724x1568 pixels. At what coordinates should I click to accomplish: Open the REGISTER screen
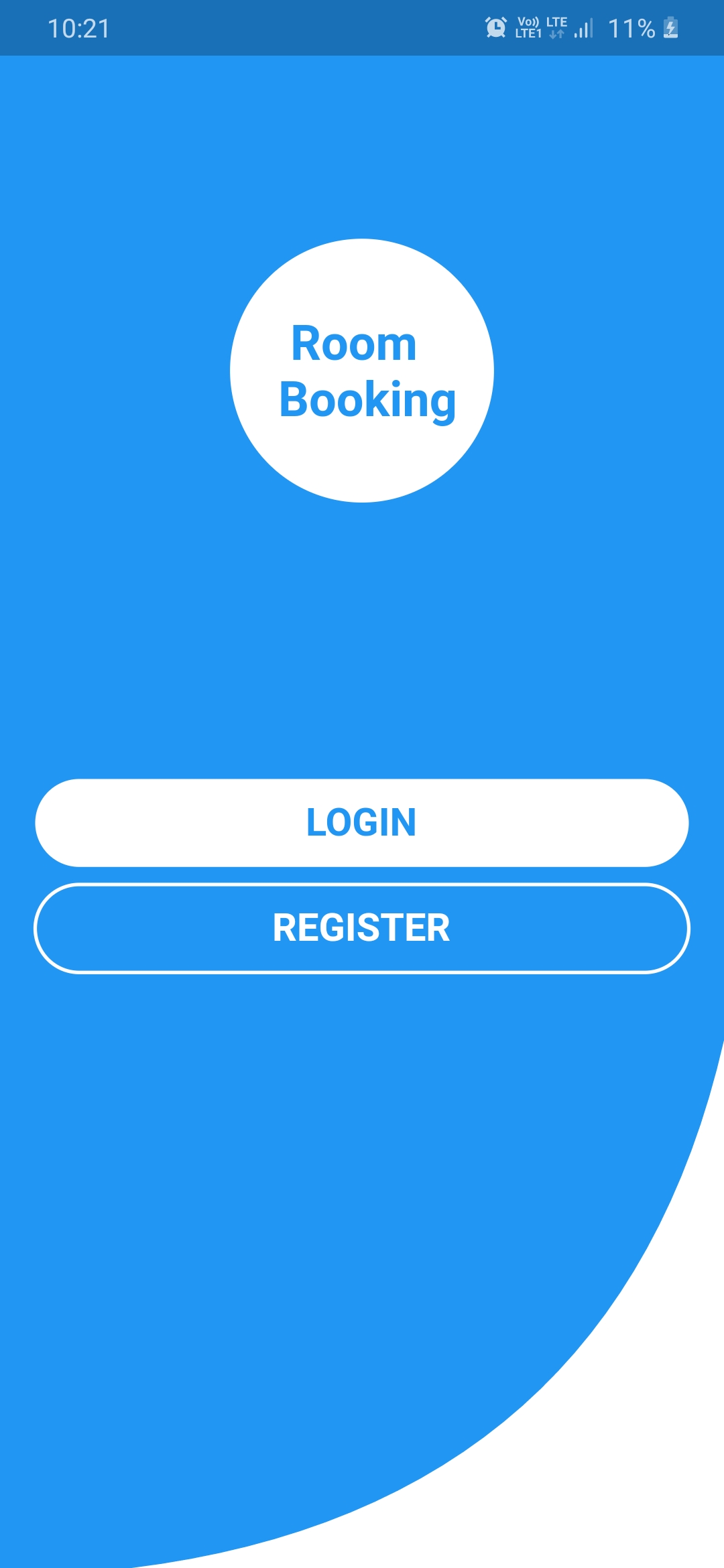click(361, 928)
